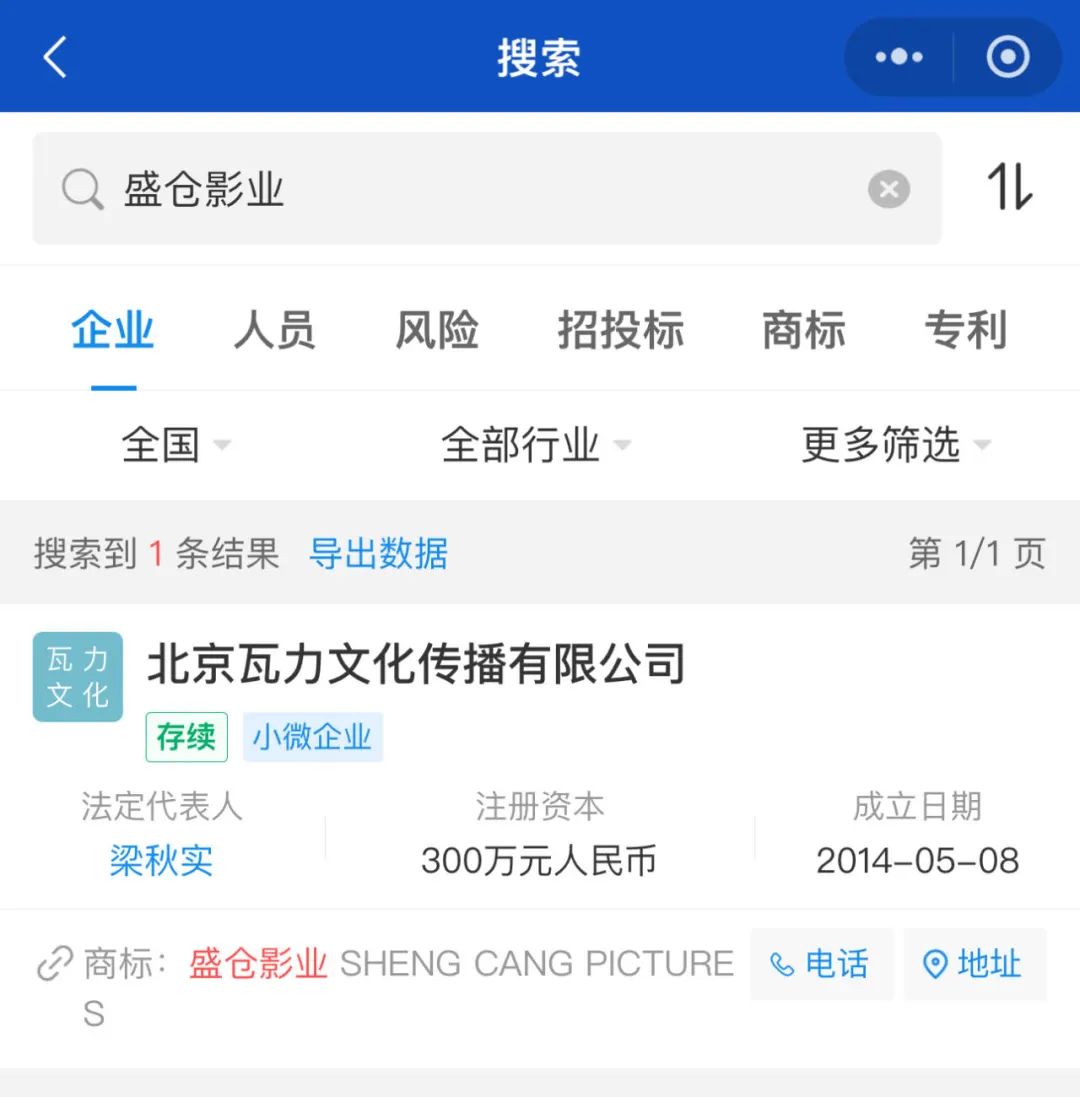
Task: Switch to the 风险 tab
Action: pos(437,331)
